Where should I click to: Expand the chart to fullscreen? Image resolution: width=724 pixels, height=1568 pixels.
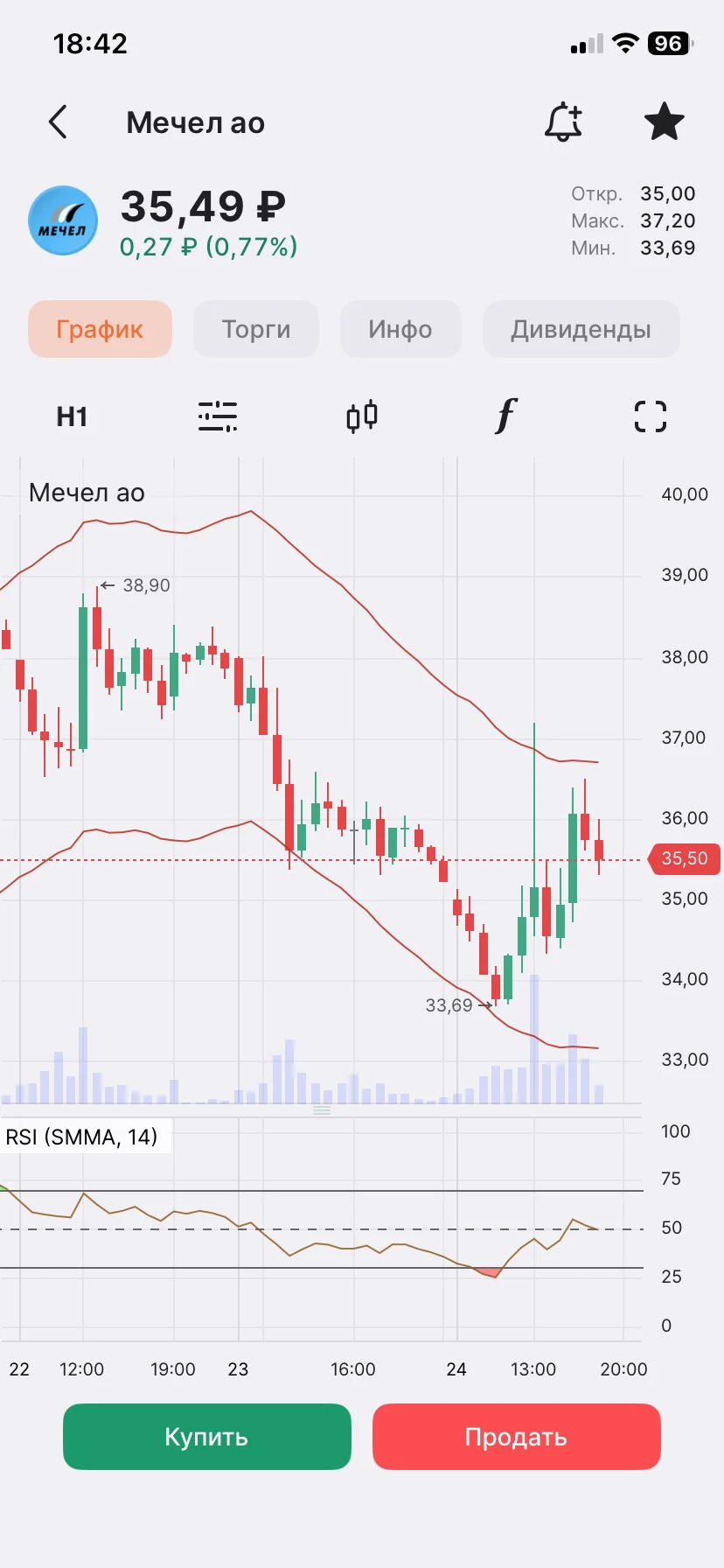coord(651,416)
